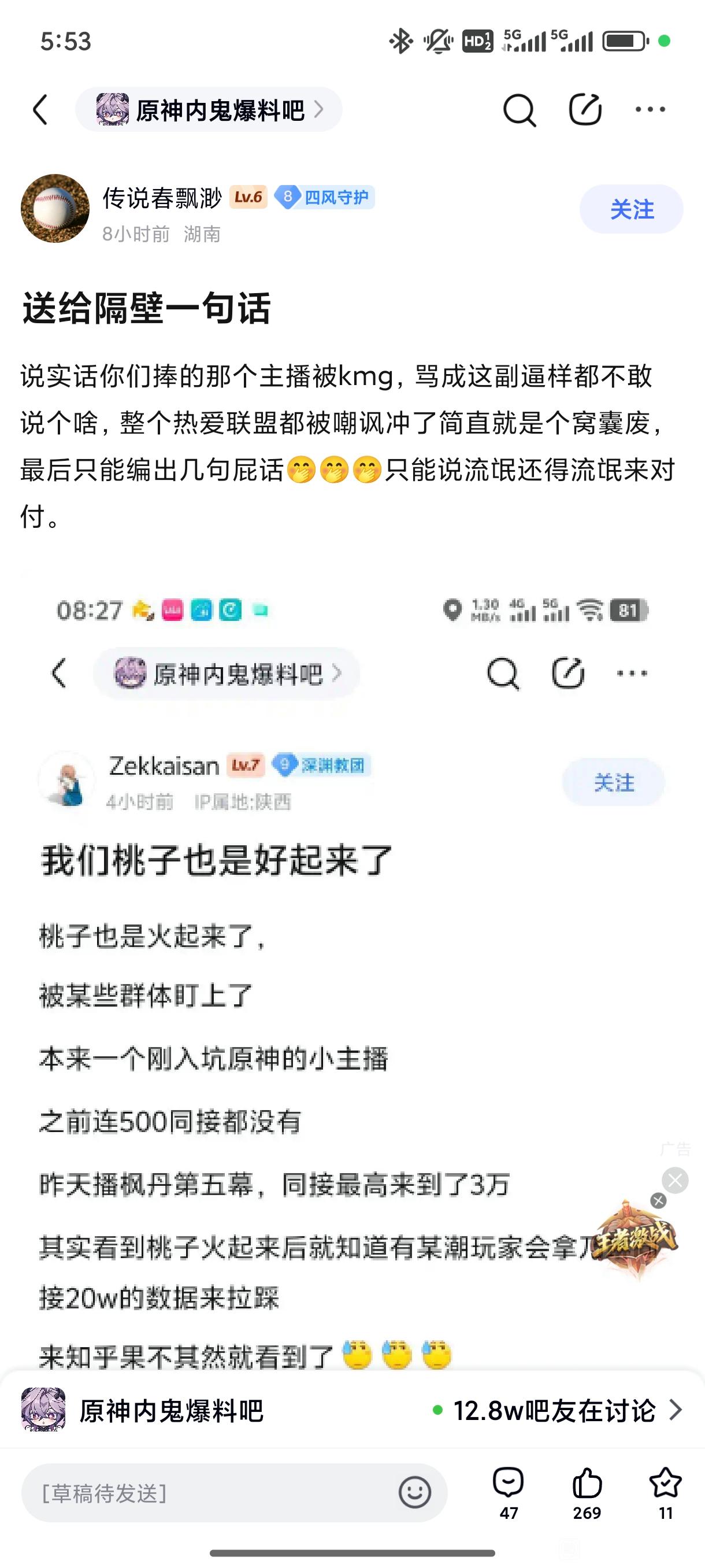Follow 传说春飘渺 with the 关注 button

coord(632,209)
